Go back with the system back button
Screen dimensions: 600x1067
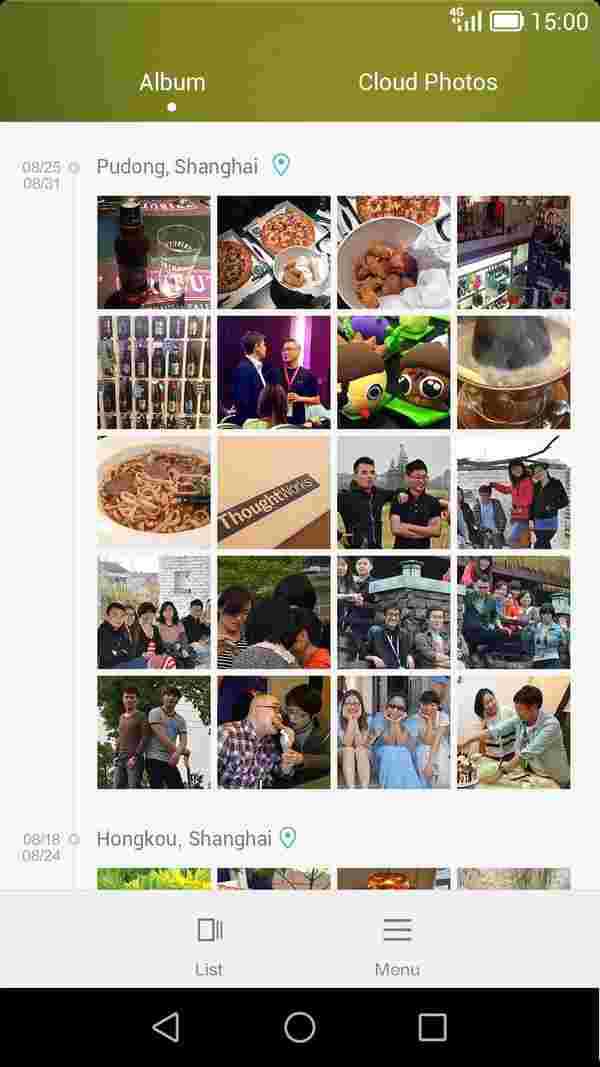click(166, 1027)
